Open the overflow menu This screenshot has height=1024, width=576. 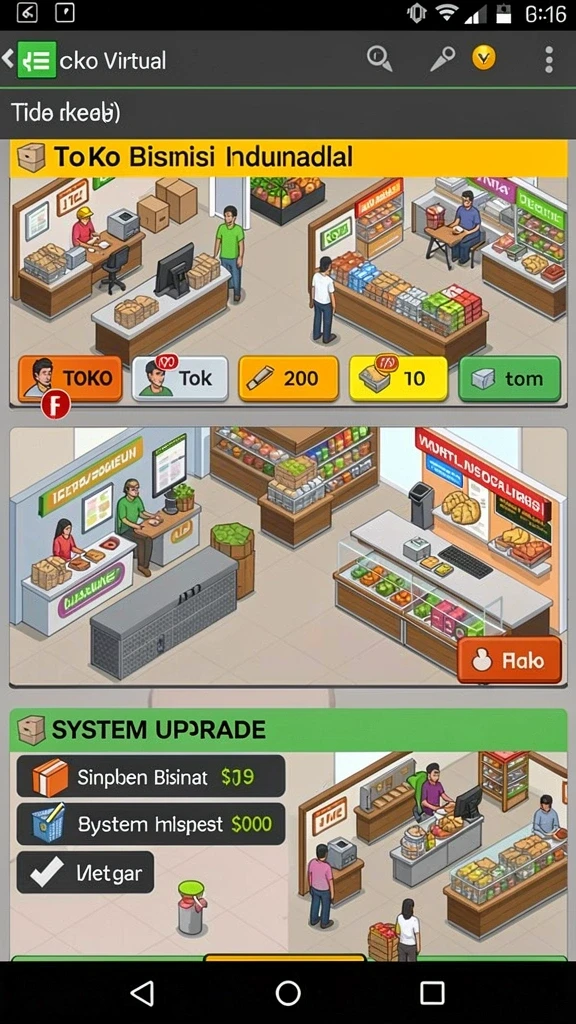tap(549, 59)
